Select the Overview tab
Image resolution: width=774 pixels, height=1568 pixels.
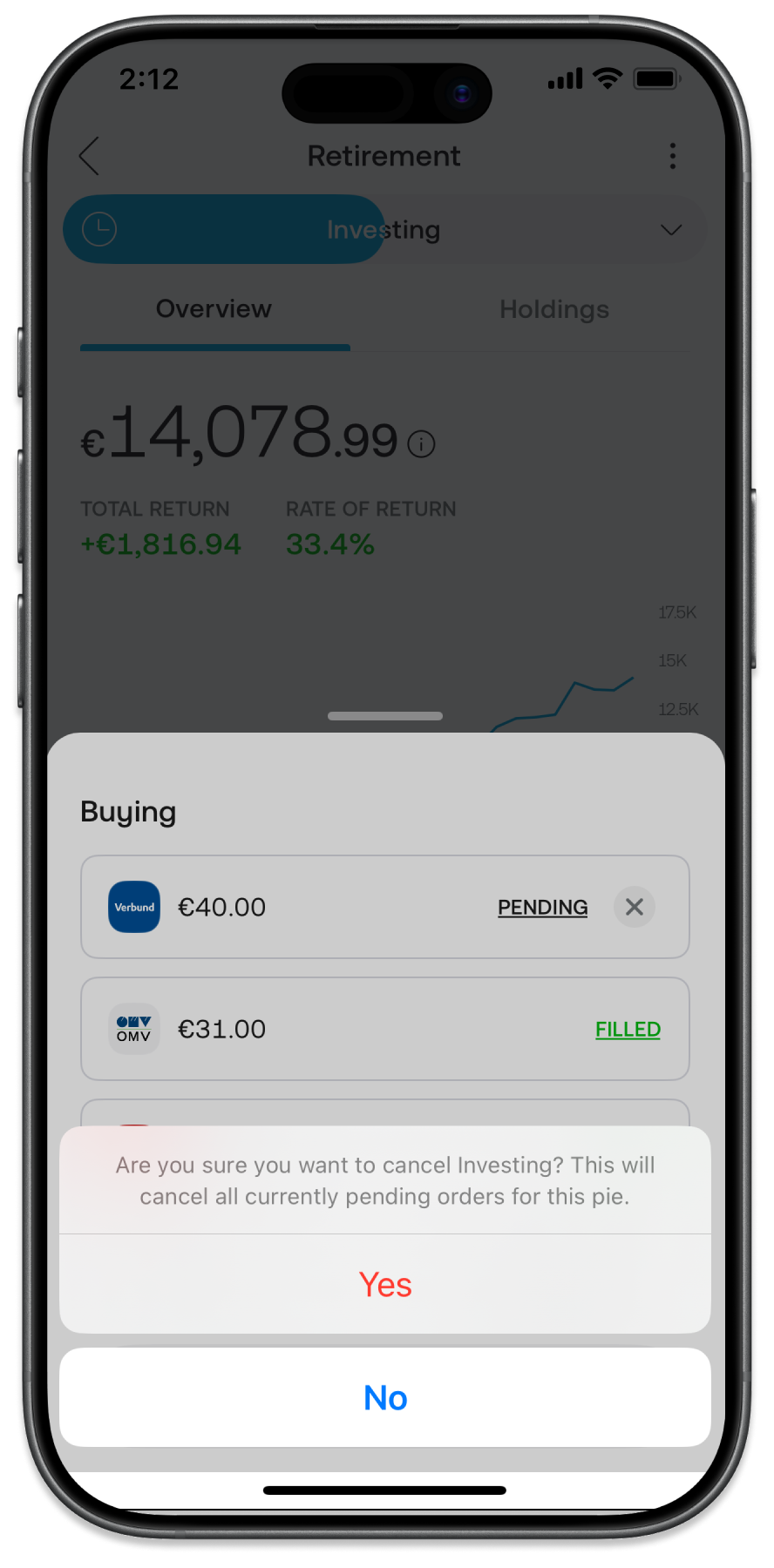pos(214,309)
